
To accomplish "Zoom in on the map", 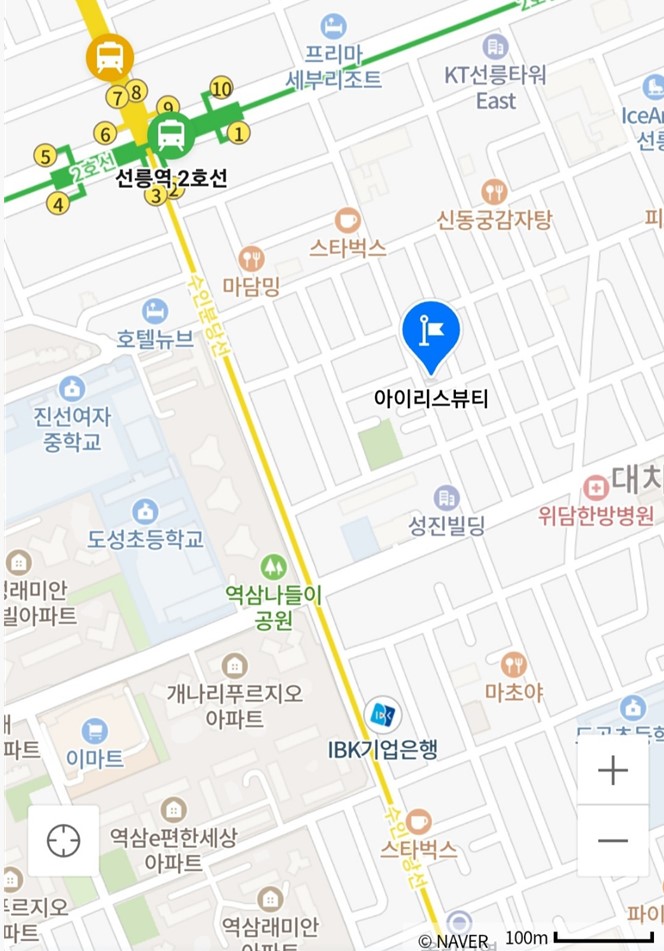I will pos(612,771).
